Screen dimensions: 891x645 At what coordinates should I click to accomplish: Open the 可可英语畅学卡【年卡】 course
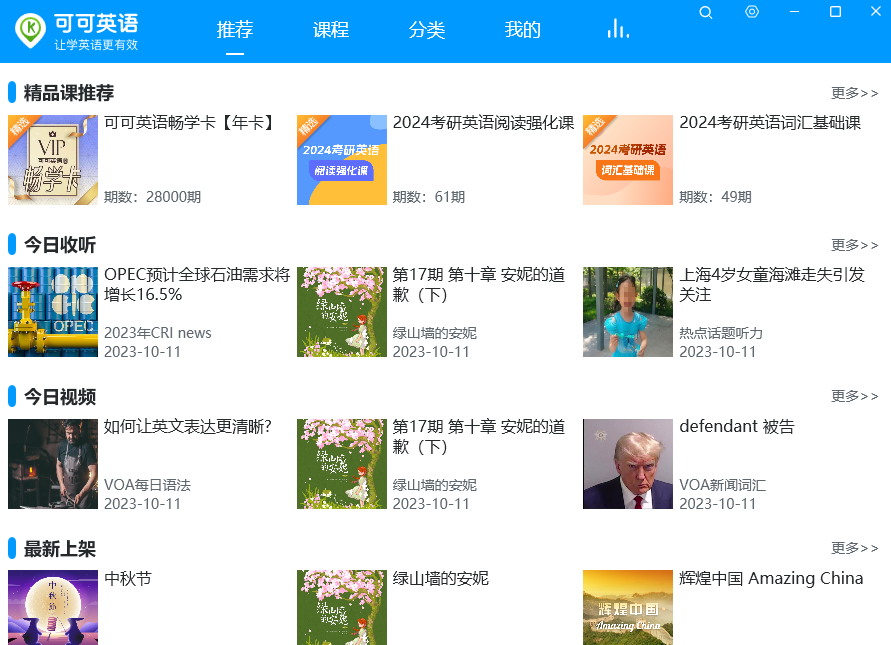(190, 123)
